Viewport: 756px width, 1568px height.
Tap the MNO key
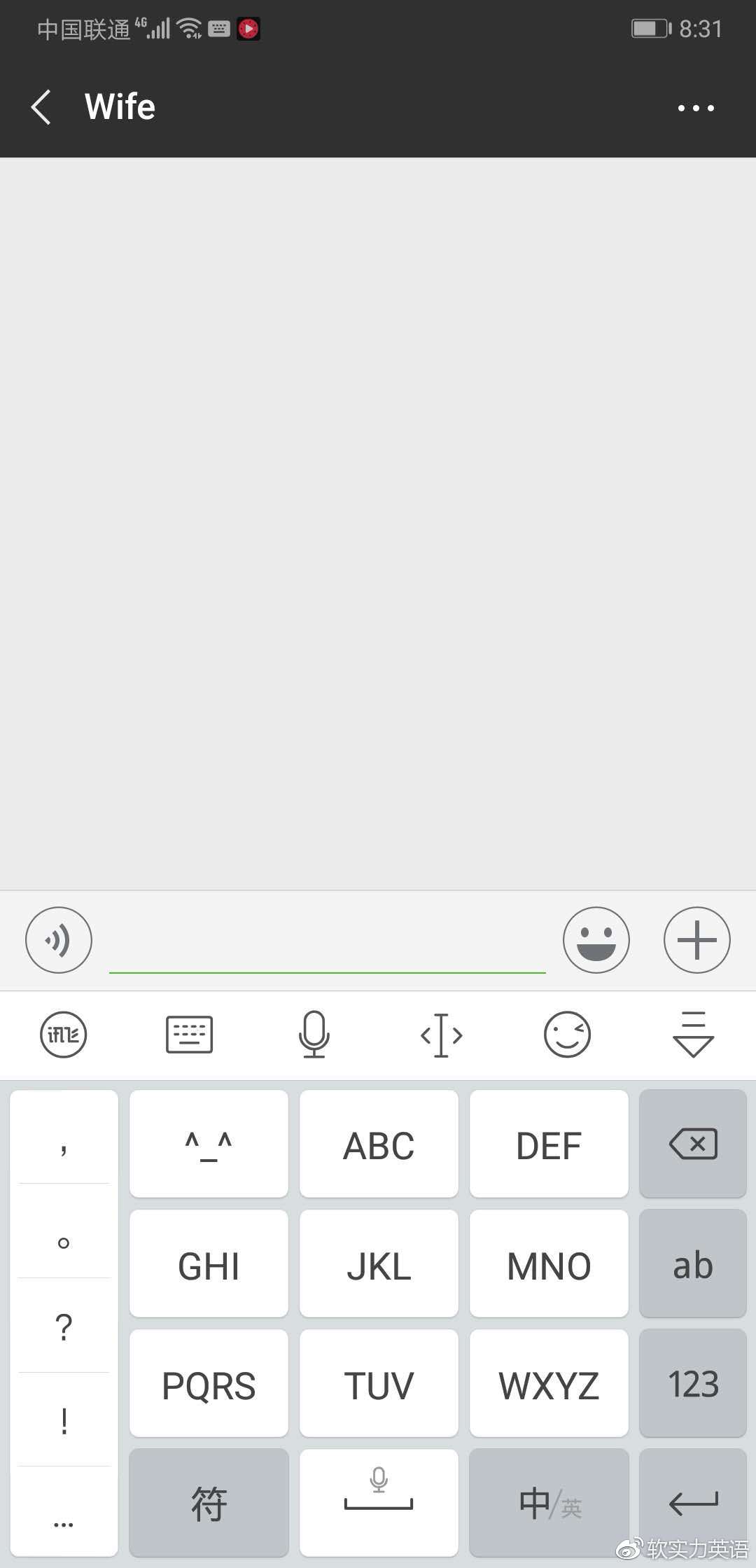tap(549, 1264)
